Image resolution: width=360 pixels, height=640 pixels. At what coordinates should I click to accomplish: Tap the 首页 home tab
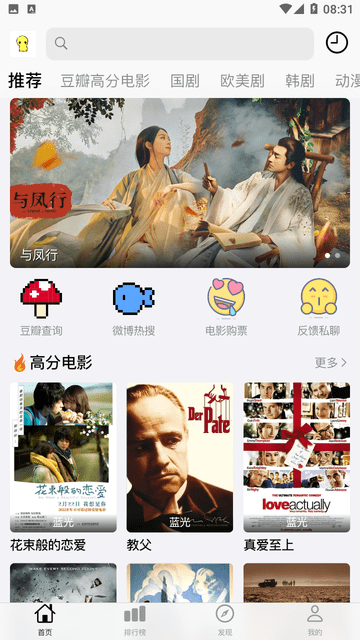tap(45, 621)
